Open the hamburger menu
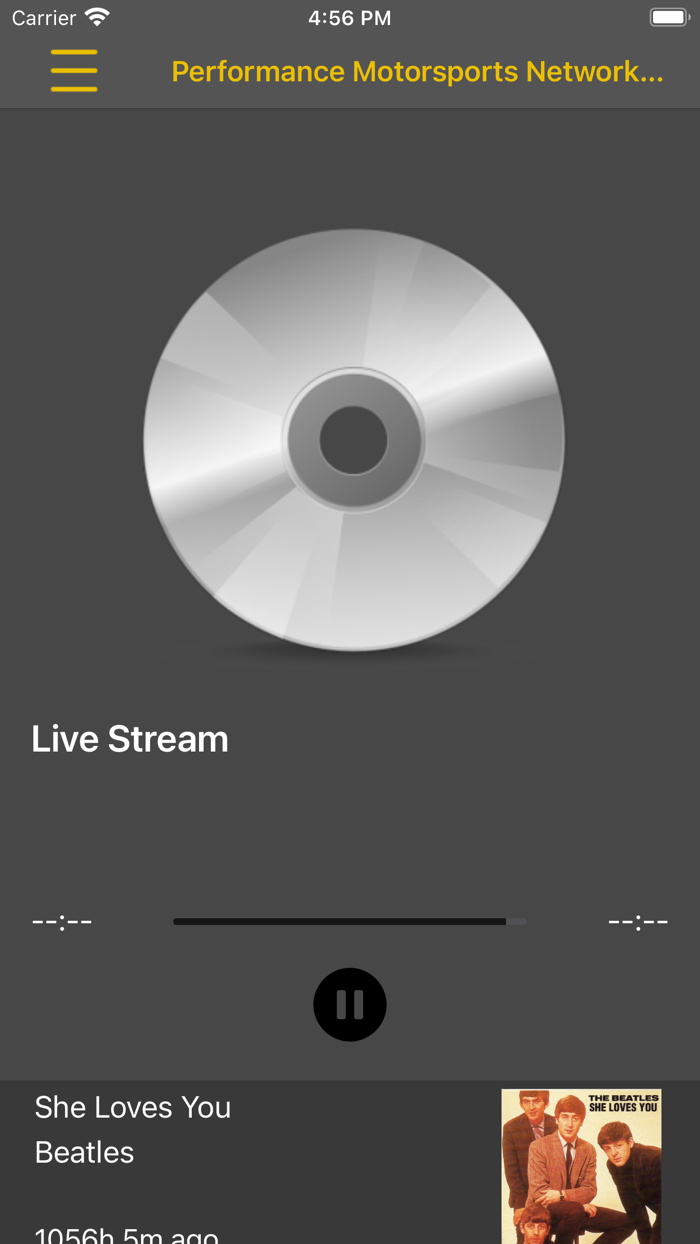 click(74, 71)
